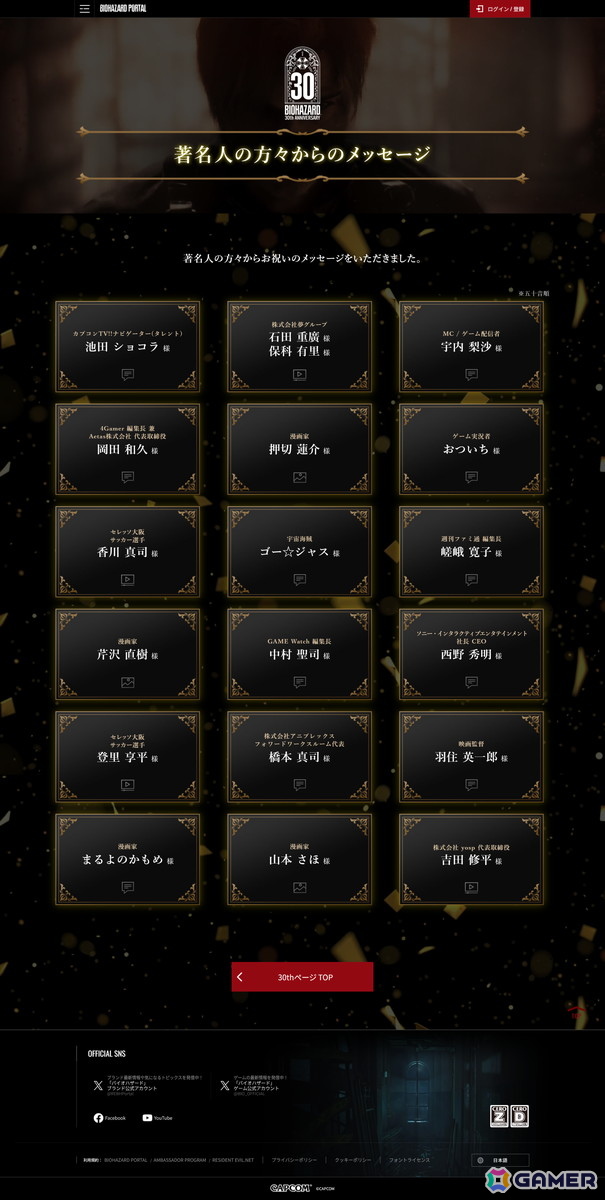View 宇内 梨沙's message card

click(x=472, y=346)
